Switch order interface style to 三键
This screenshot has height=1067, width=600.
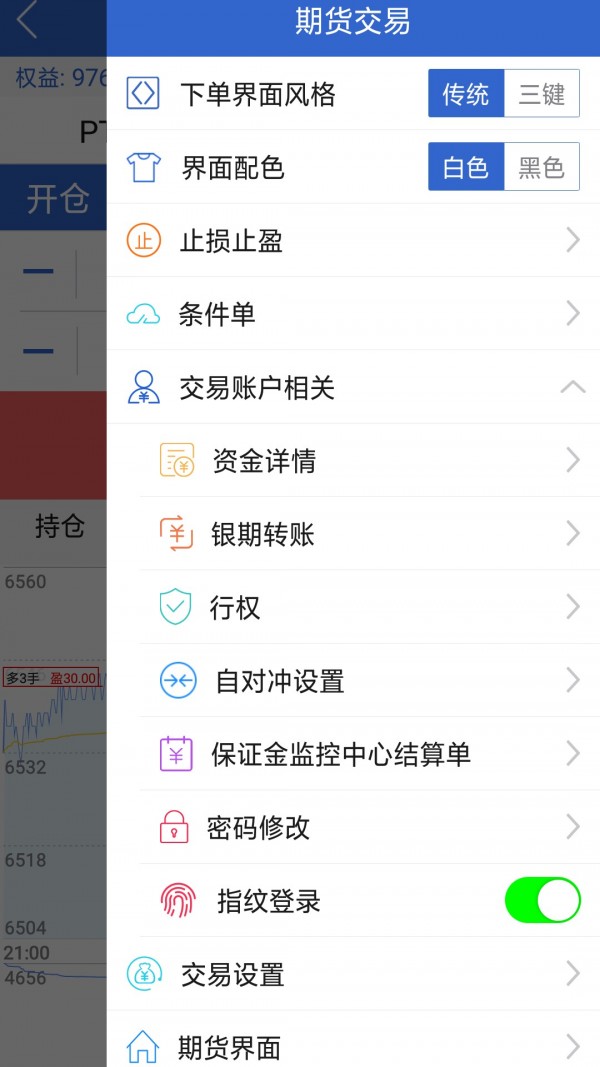(x=542, y=94)
